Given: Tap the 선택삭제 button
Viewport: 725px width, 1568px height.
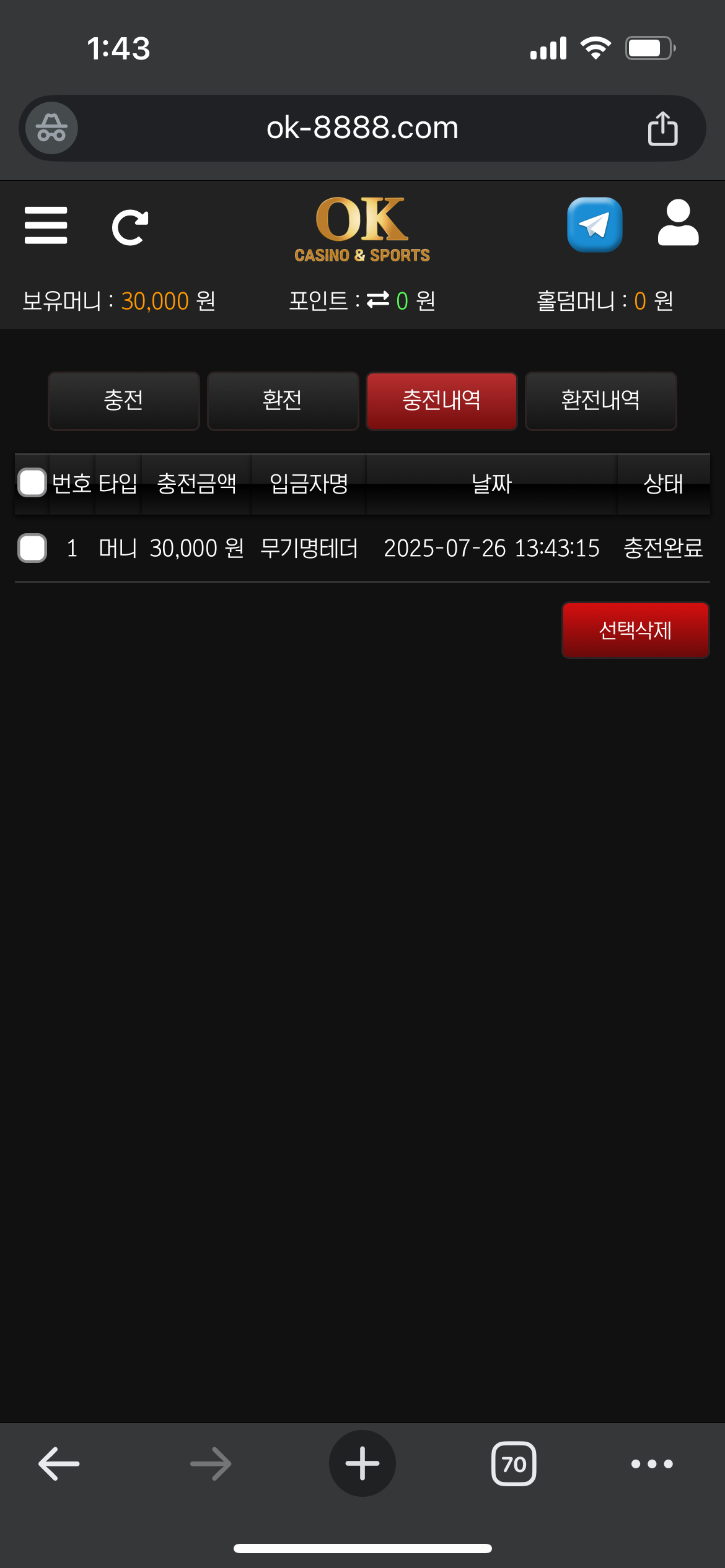Looking at the screenshot, I should [635, 630].
